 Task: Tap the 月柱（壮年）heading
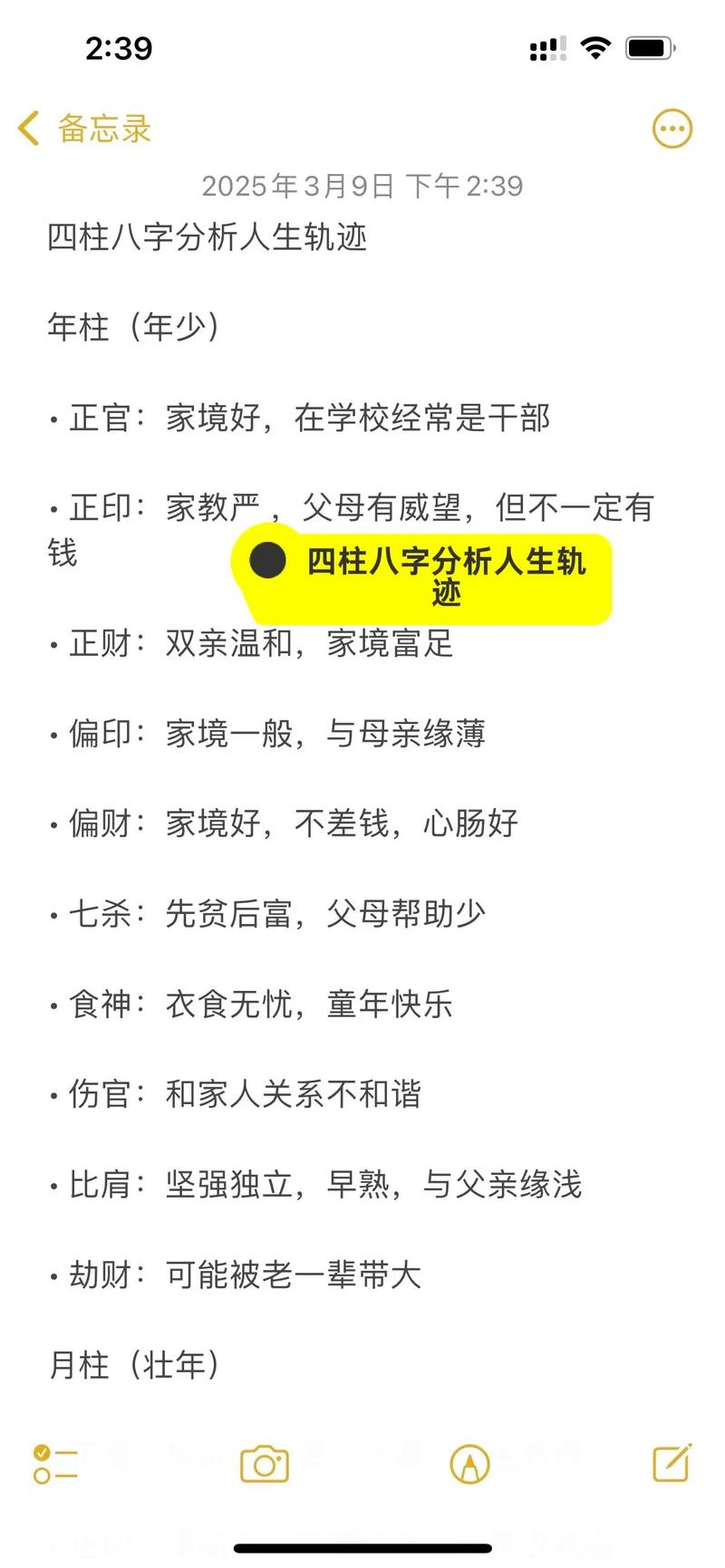click(x=136, y=1366)
